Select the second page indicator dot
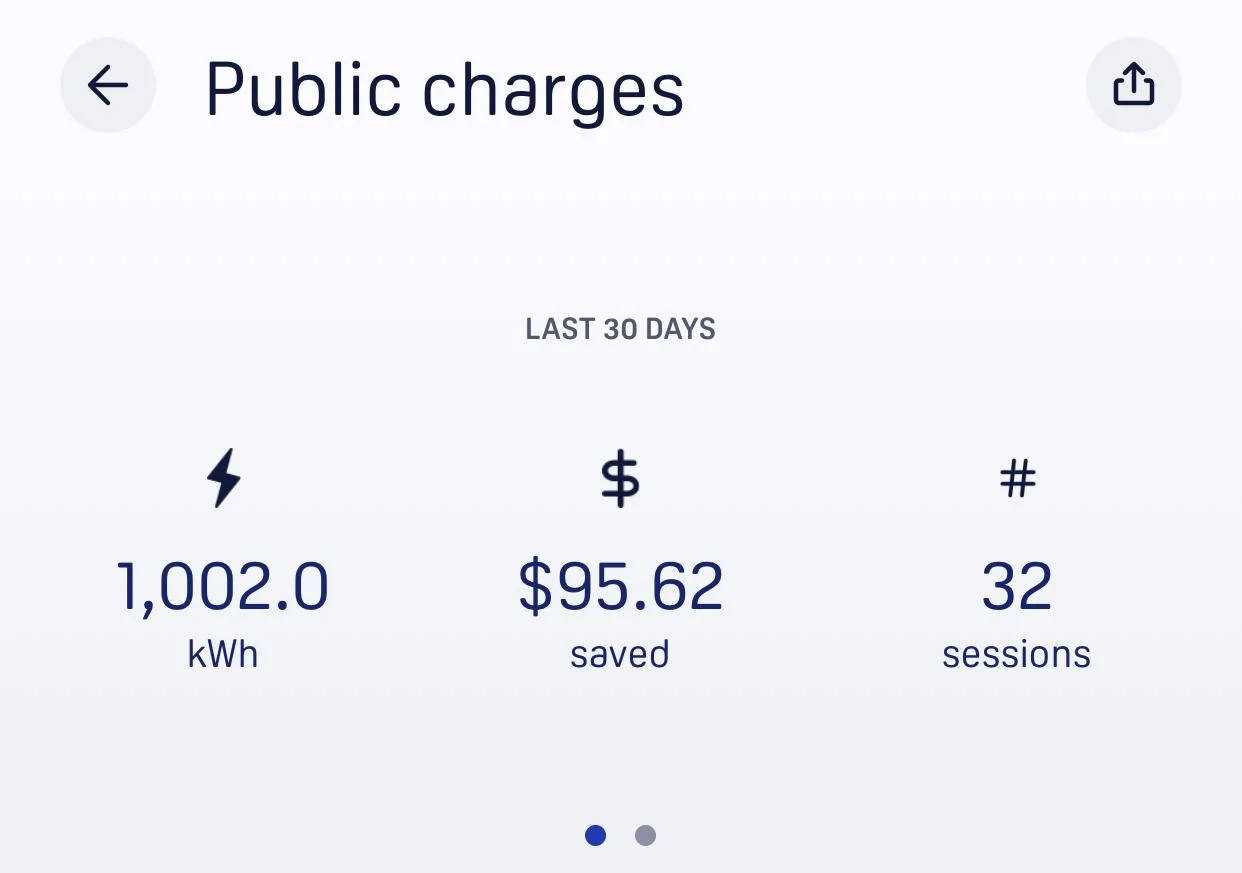The width and height of the screenshot is (1242, 873). tap(645, 835)
